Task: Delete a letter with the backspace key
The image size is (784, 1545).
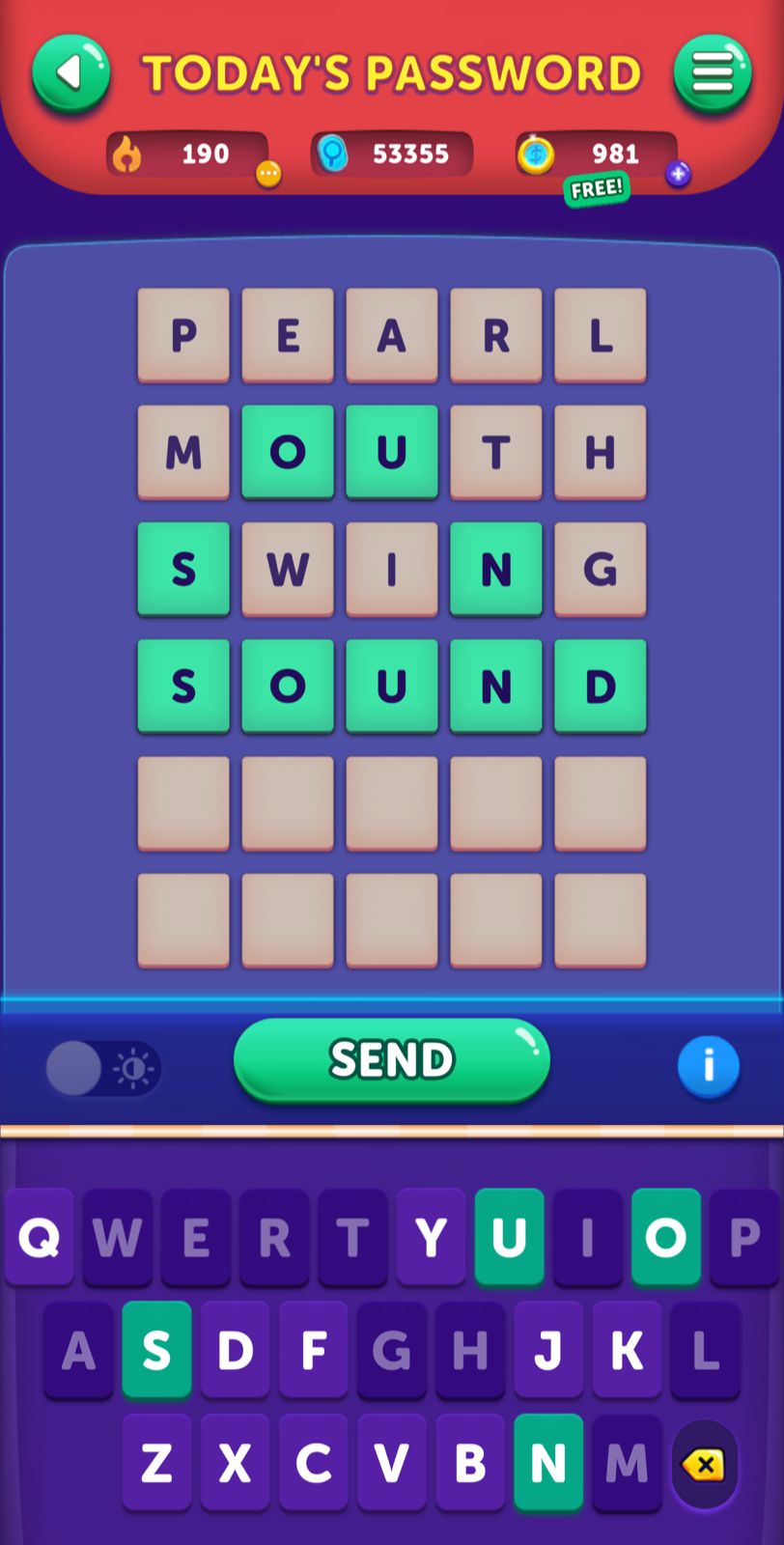Action: coord(705,1465)
